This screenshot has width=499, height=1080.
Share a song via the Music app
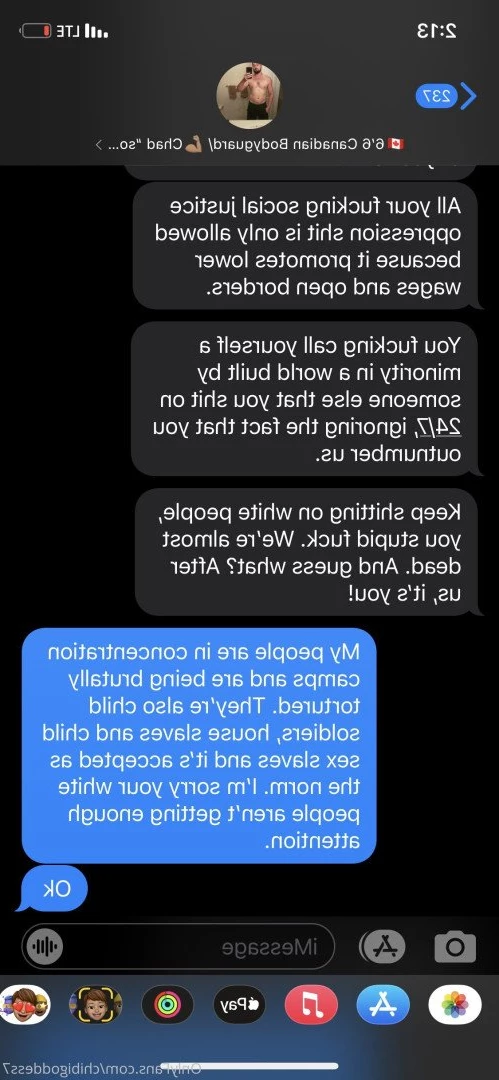[x=311, y=1004]
